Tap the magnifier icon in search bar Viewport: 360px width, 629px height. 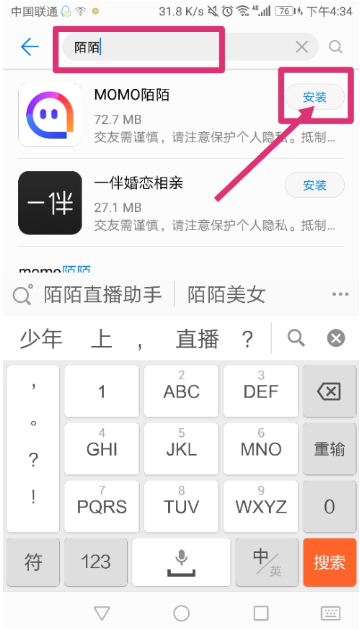tap(336, 47)
